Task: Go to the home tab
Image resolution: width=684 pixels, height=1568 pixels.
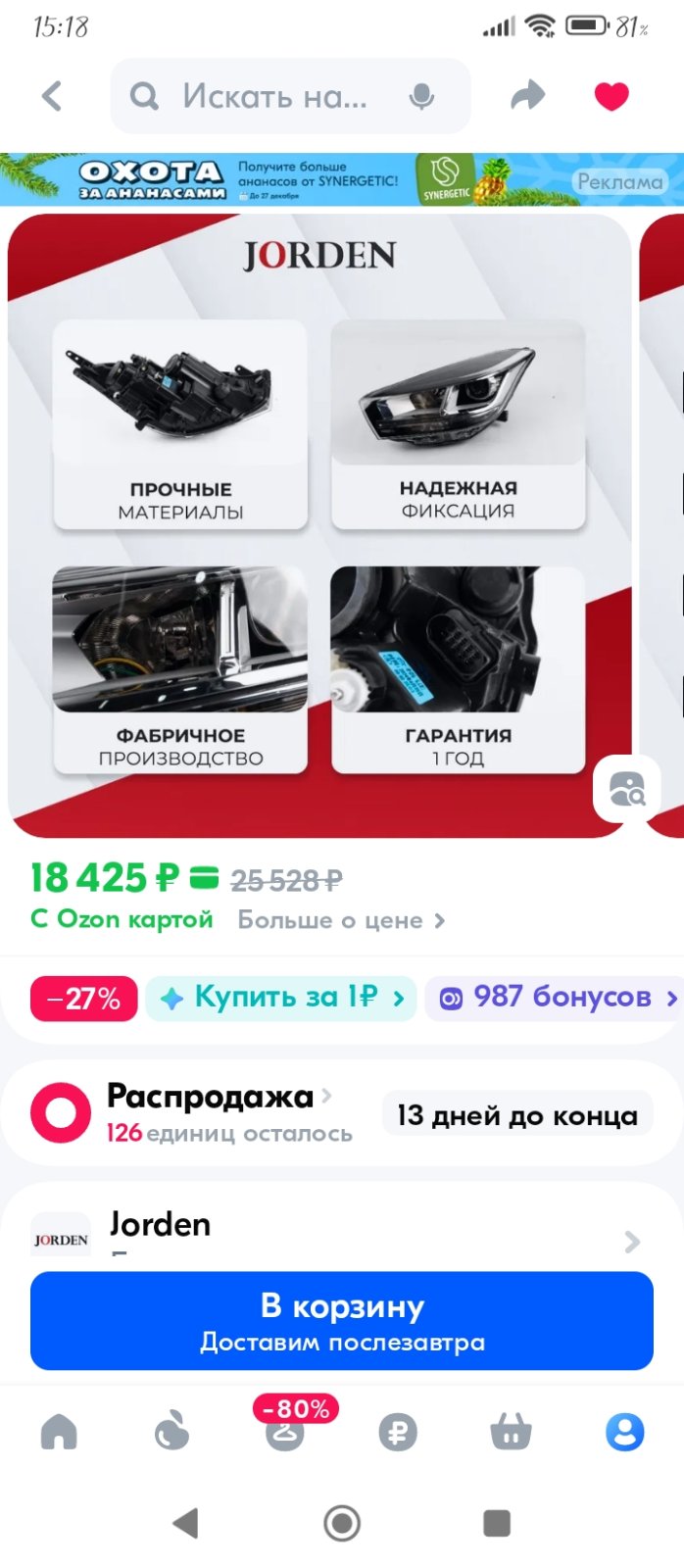Action: pyautogui.click(x=59, y=1433)
